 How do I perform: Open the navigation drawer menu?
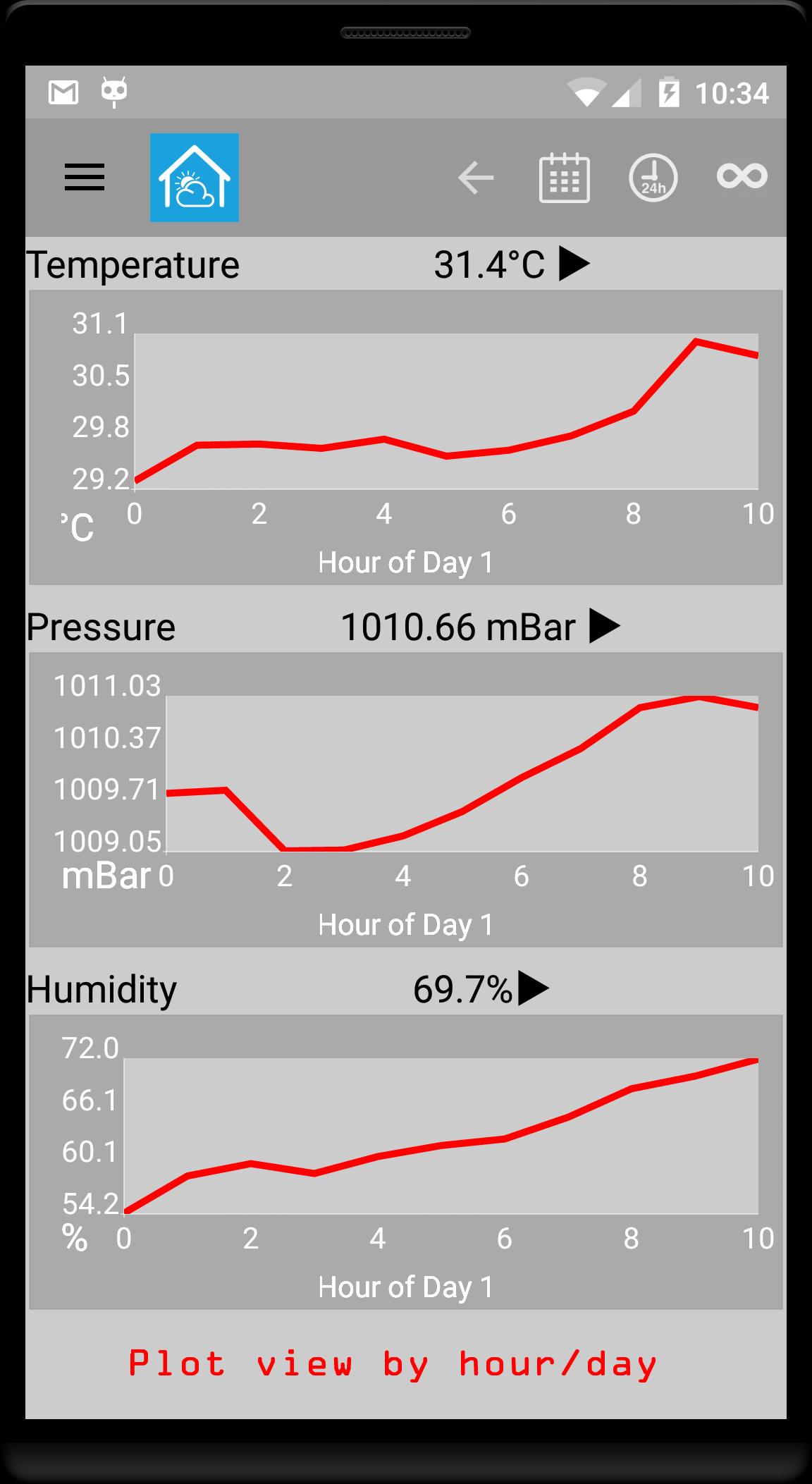(x=84, y=178)
